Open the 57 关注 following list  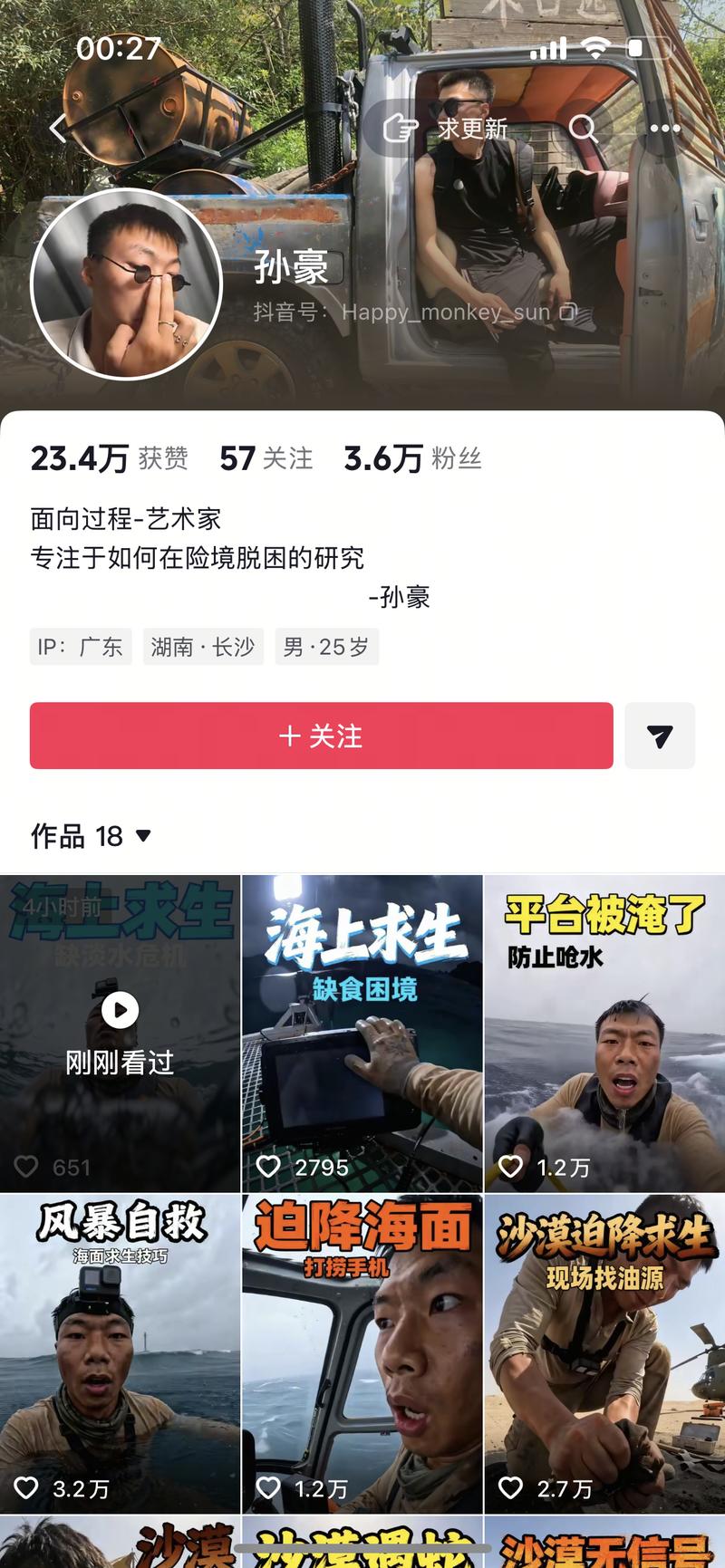(x=266, y=458)
